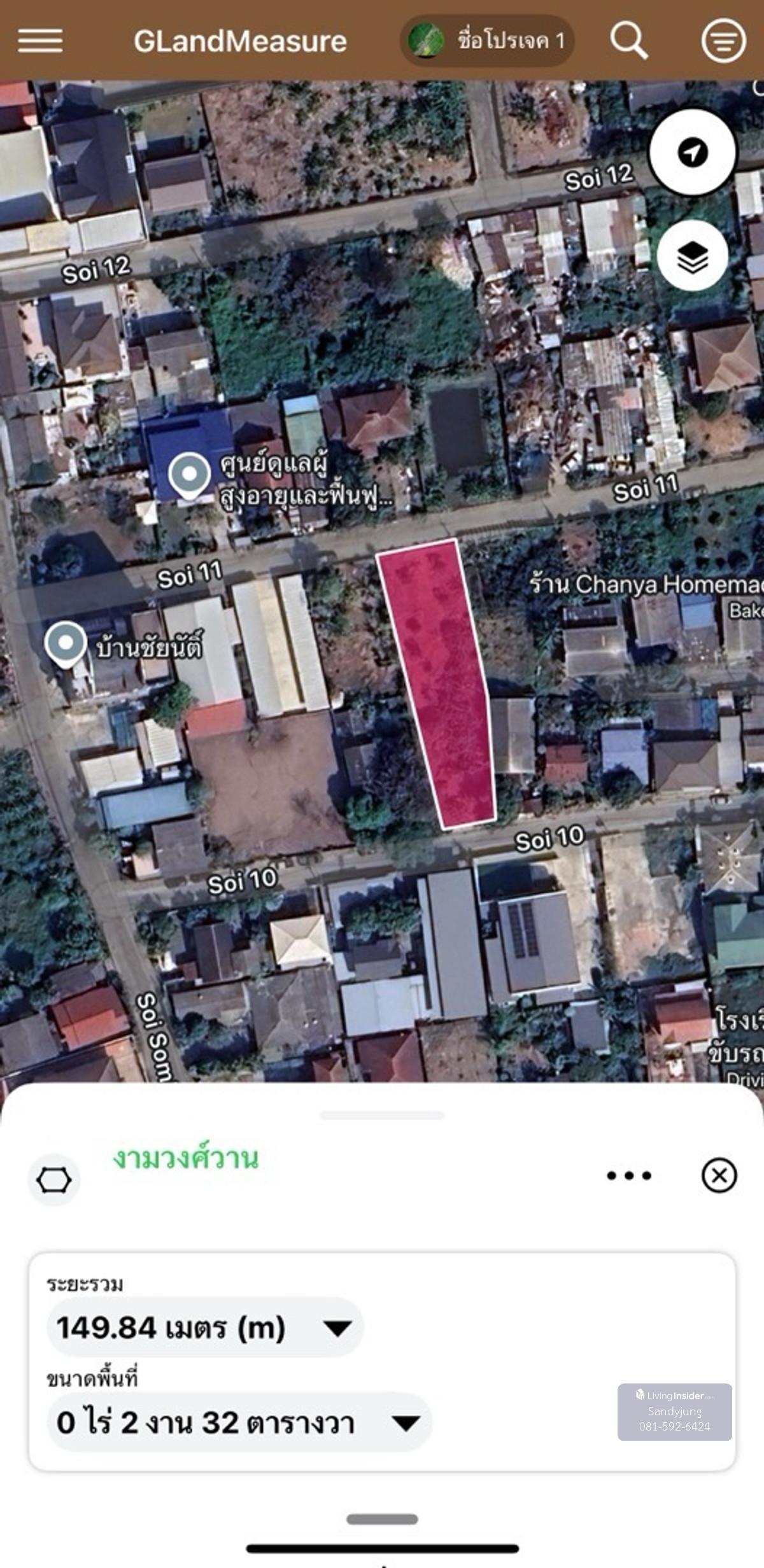Open the filter list icon
Image resolution: width=764 pixels, height=1568 pixels.
[x=723, y=41]
